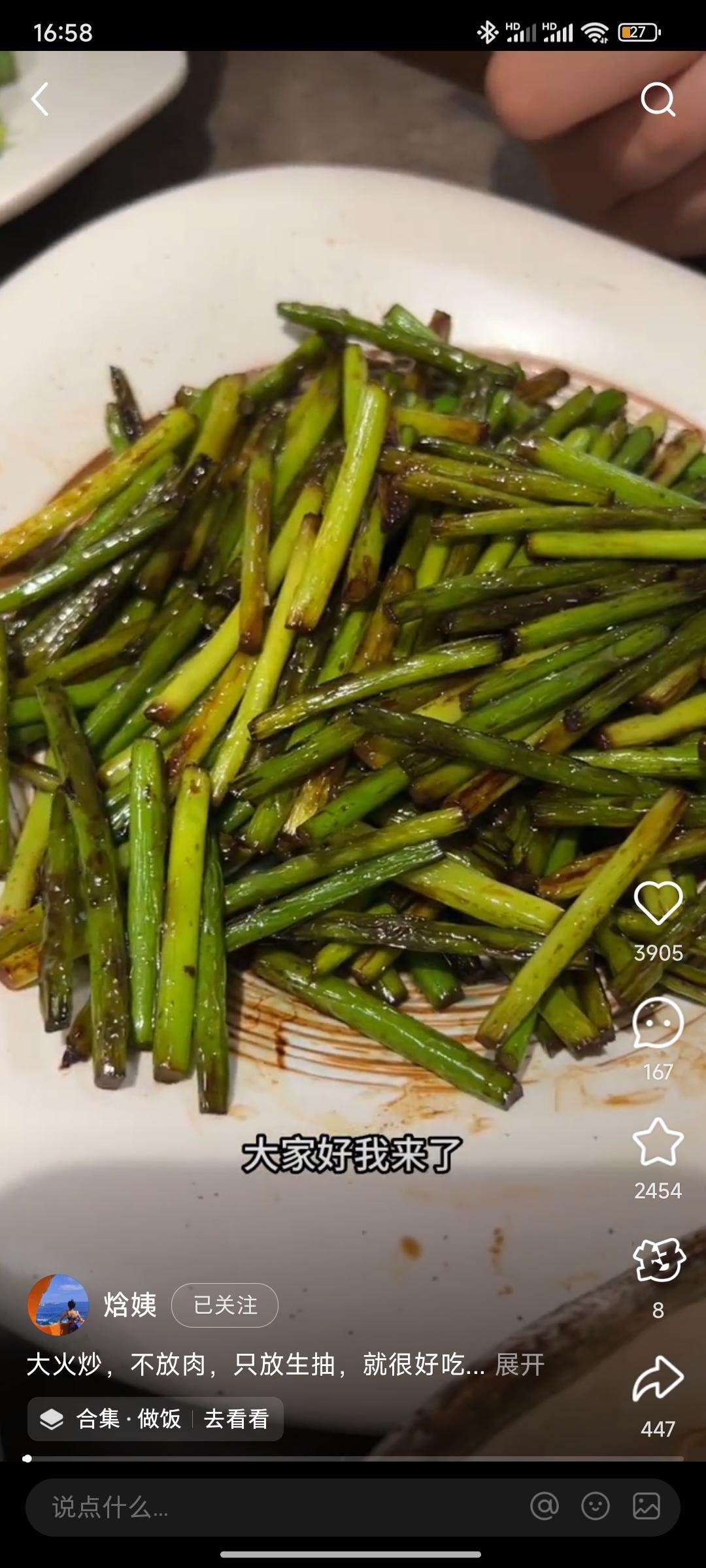Tap the 已关注 following button
This screenshot has width=706, height=1568.
(225, 1305)
